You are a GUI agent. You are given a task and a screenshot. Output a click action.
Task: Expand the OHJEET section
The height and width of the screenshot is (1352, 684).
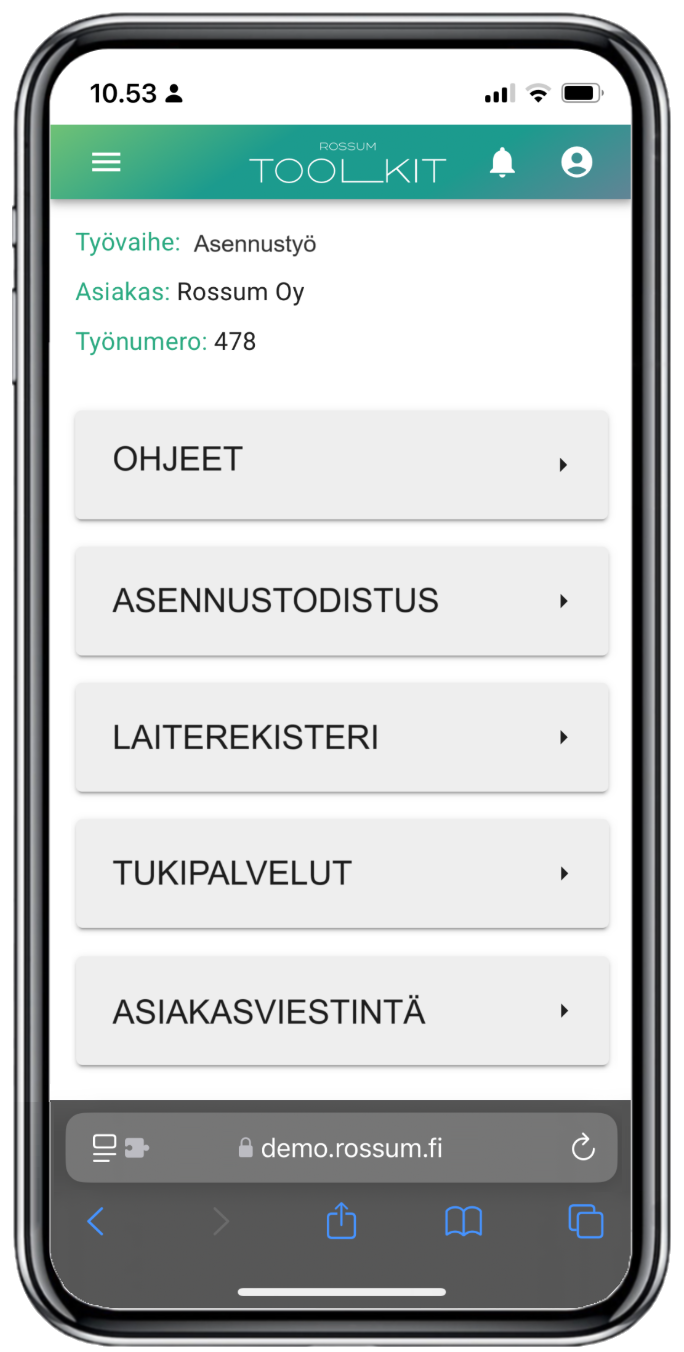point(342,464)
